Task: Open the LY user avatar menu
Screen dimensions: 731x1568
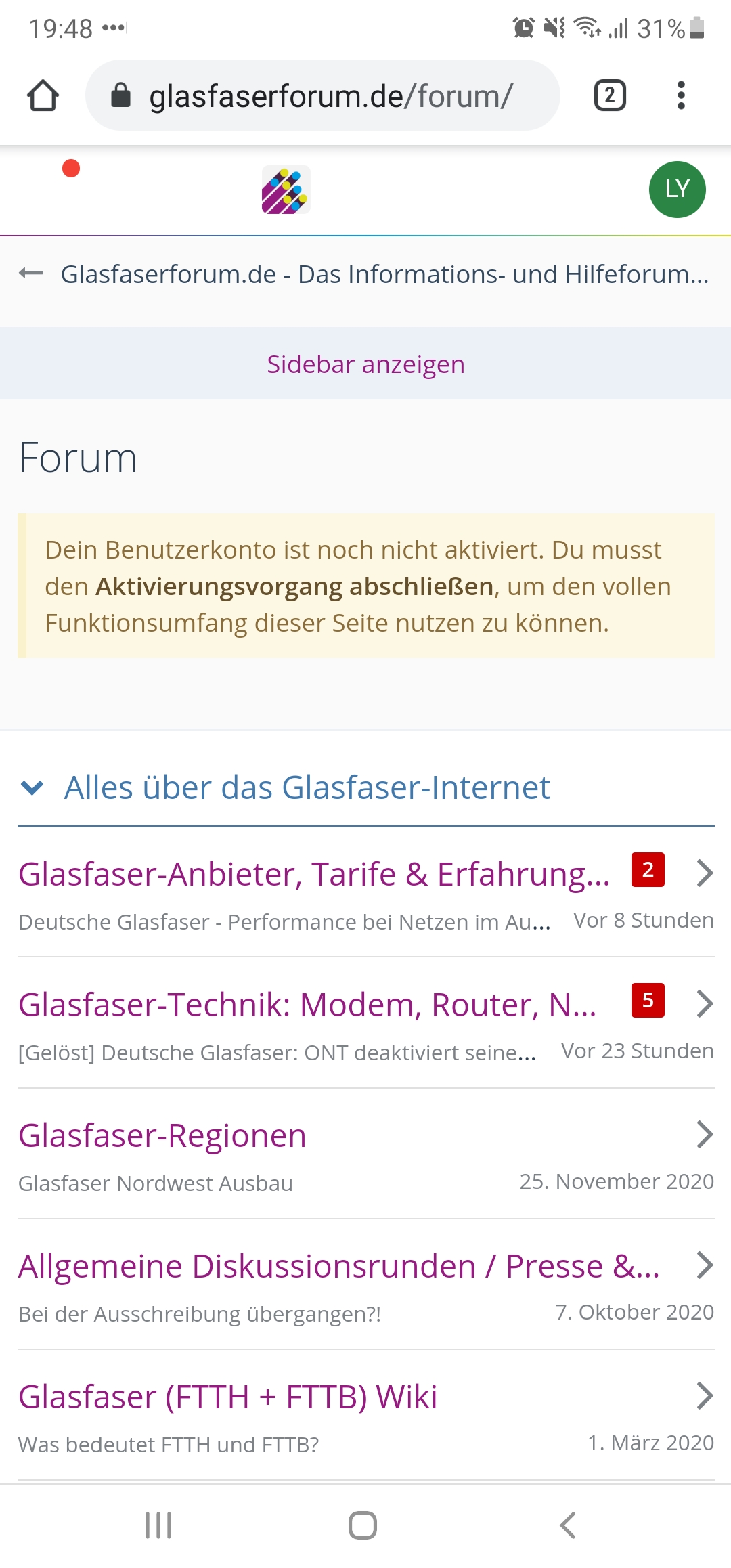Action: [x=677, y=190]
